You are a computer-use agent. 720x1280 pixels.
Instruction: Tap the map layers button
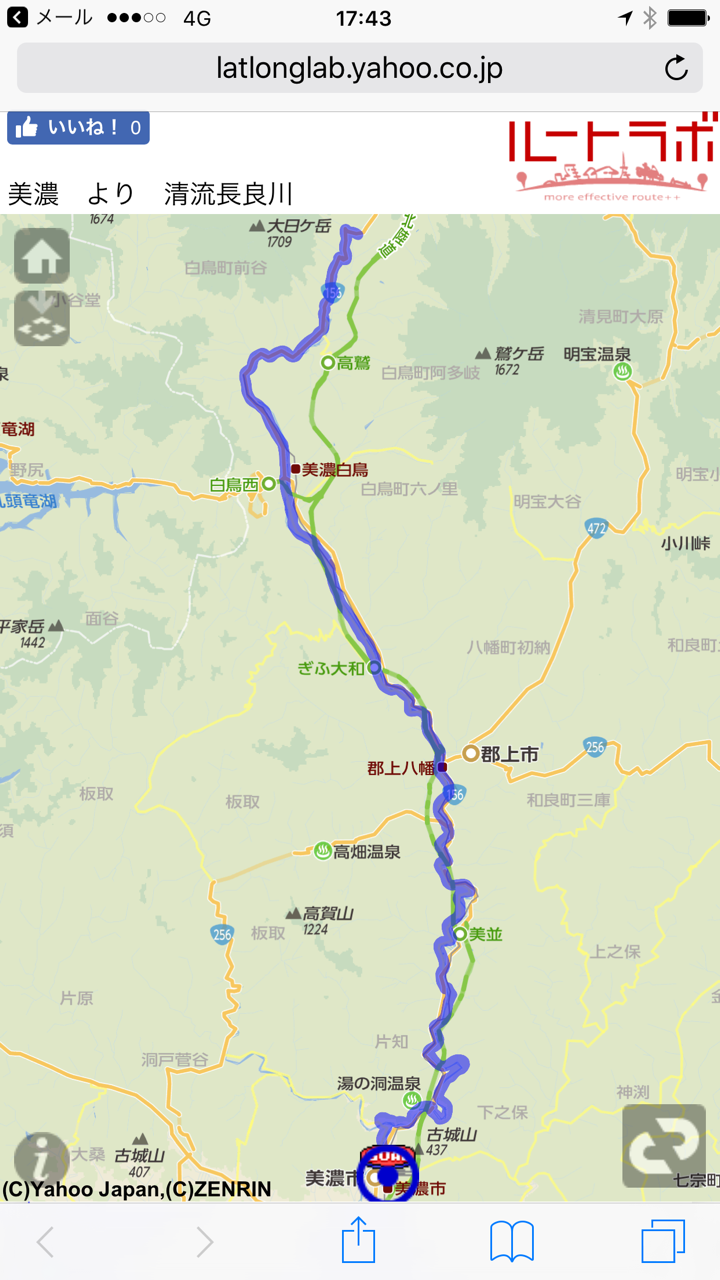(42, 318)
